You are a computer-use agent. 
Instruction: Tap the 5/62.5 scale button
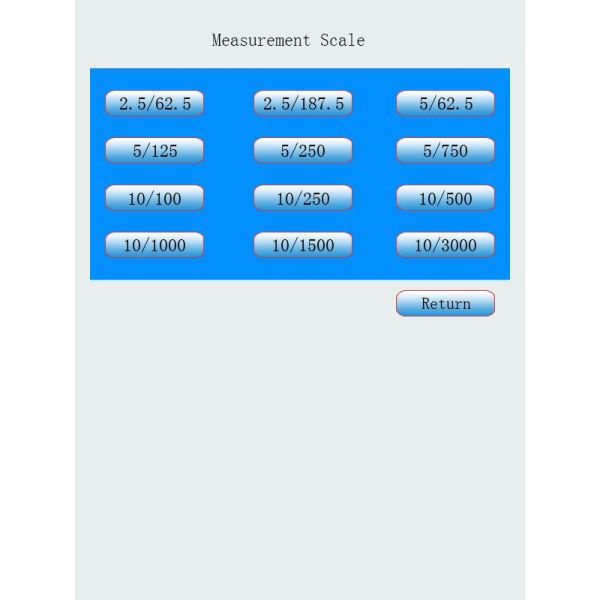445,103
